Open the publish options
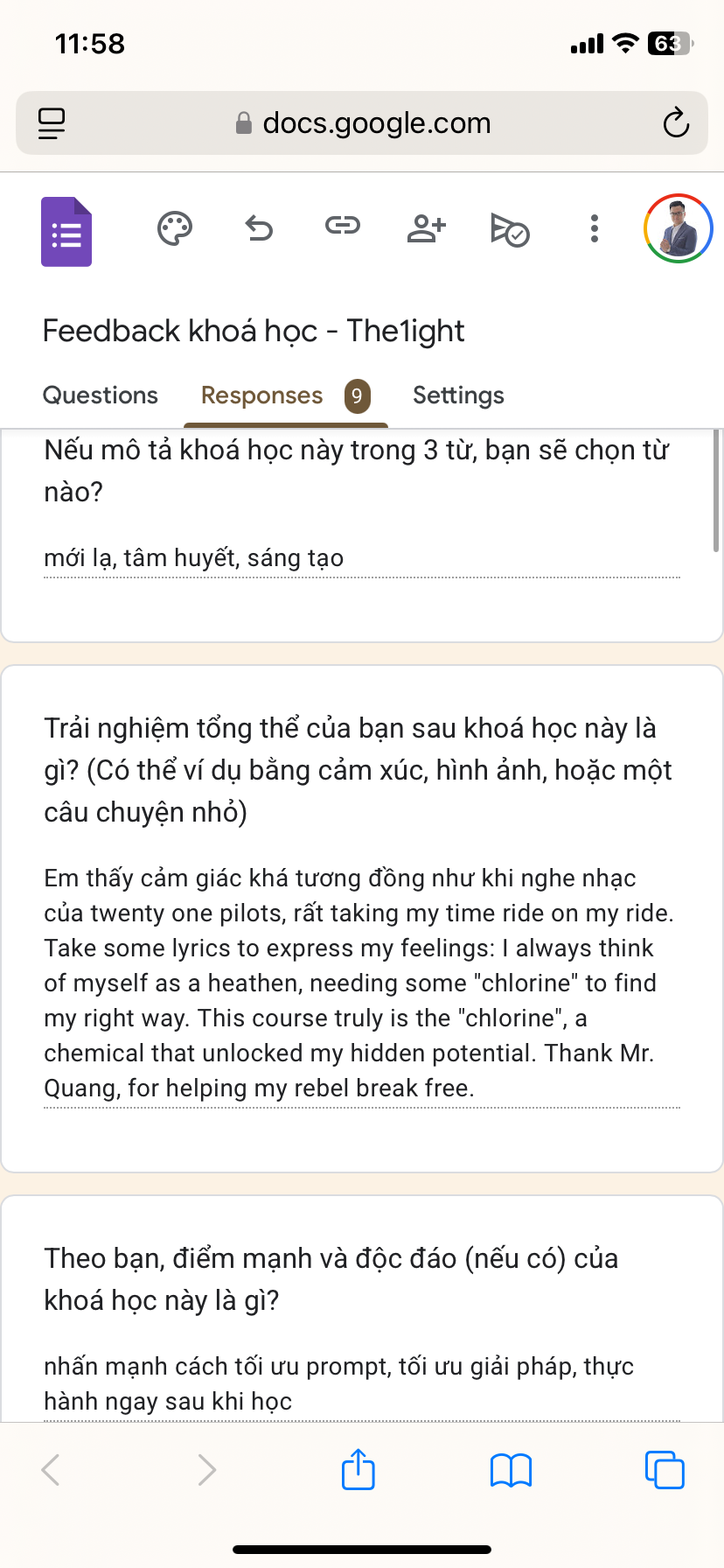This screenshot has height=1568, width=724. pyautogui.click(x=510, y=229)
